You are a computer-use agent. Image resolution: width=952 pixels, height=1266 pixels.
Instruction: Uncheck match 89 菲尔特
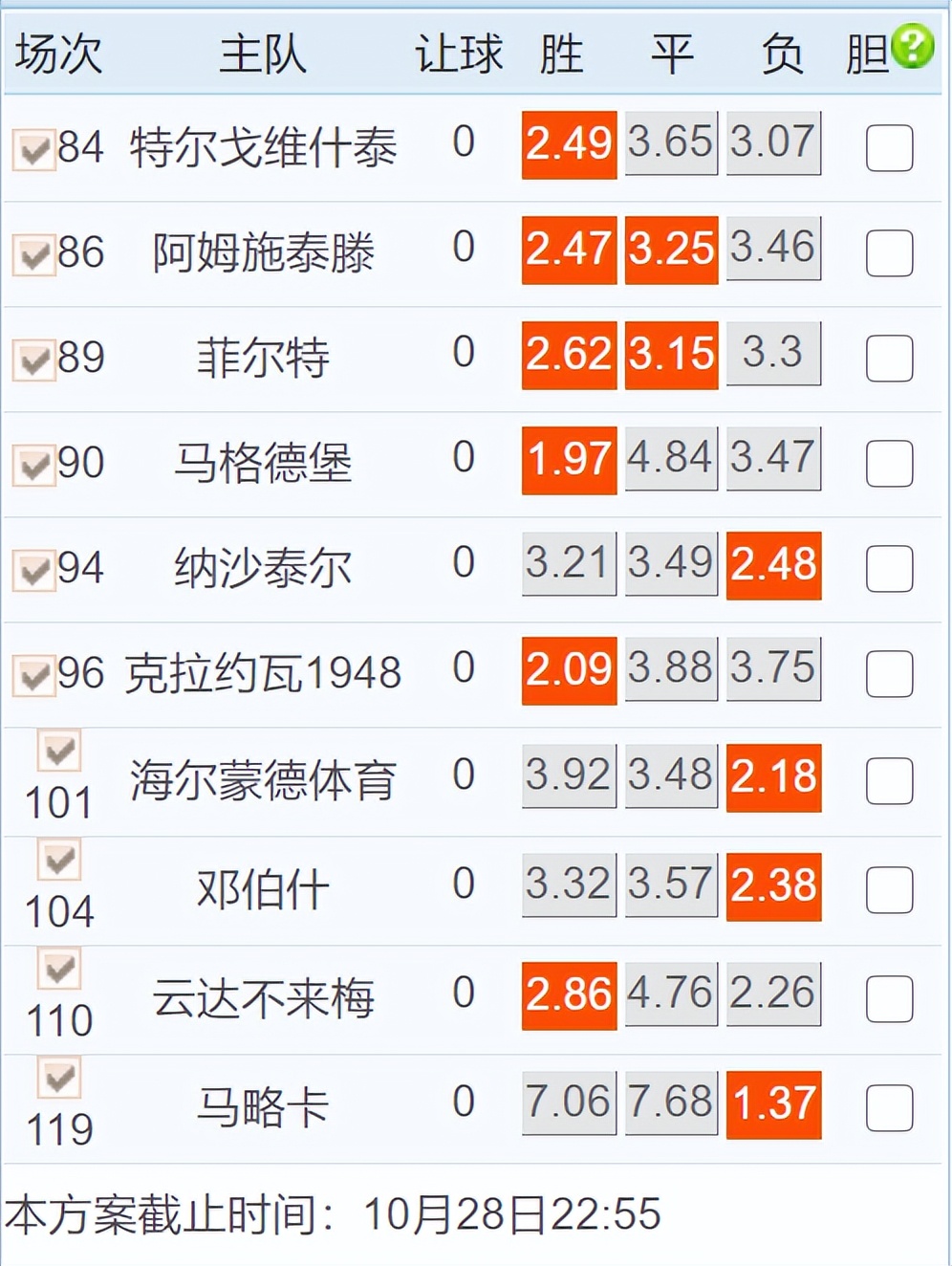34,360
